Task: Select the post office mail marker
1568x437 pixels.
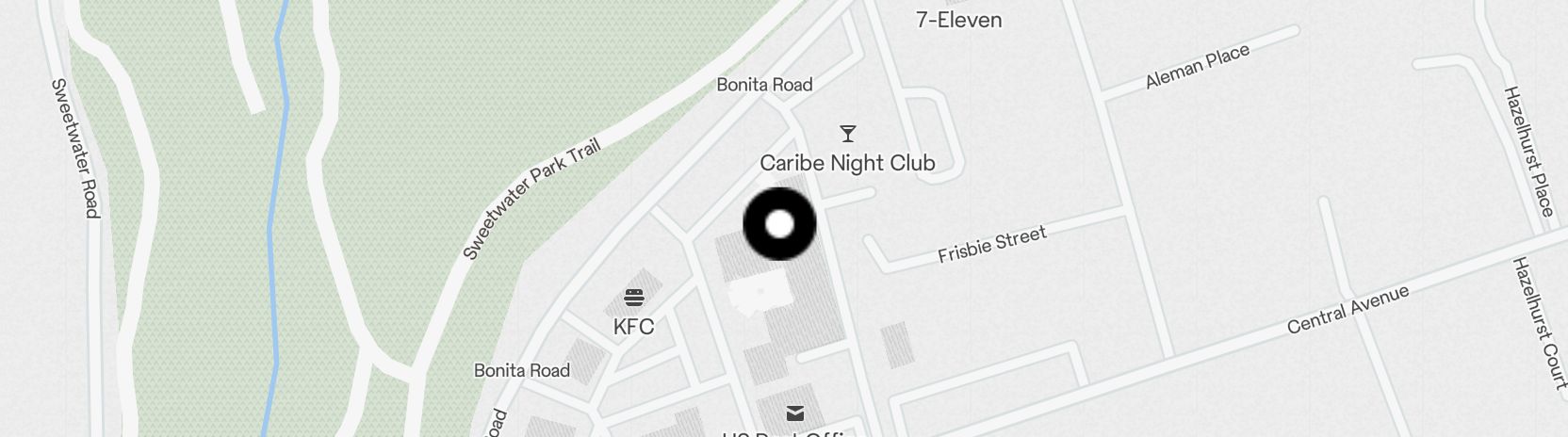Action: [x=795, y=413]
